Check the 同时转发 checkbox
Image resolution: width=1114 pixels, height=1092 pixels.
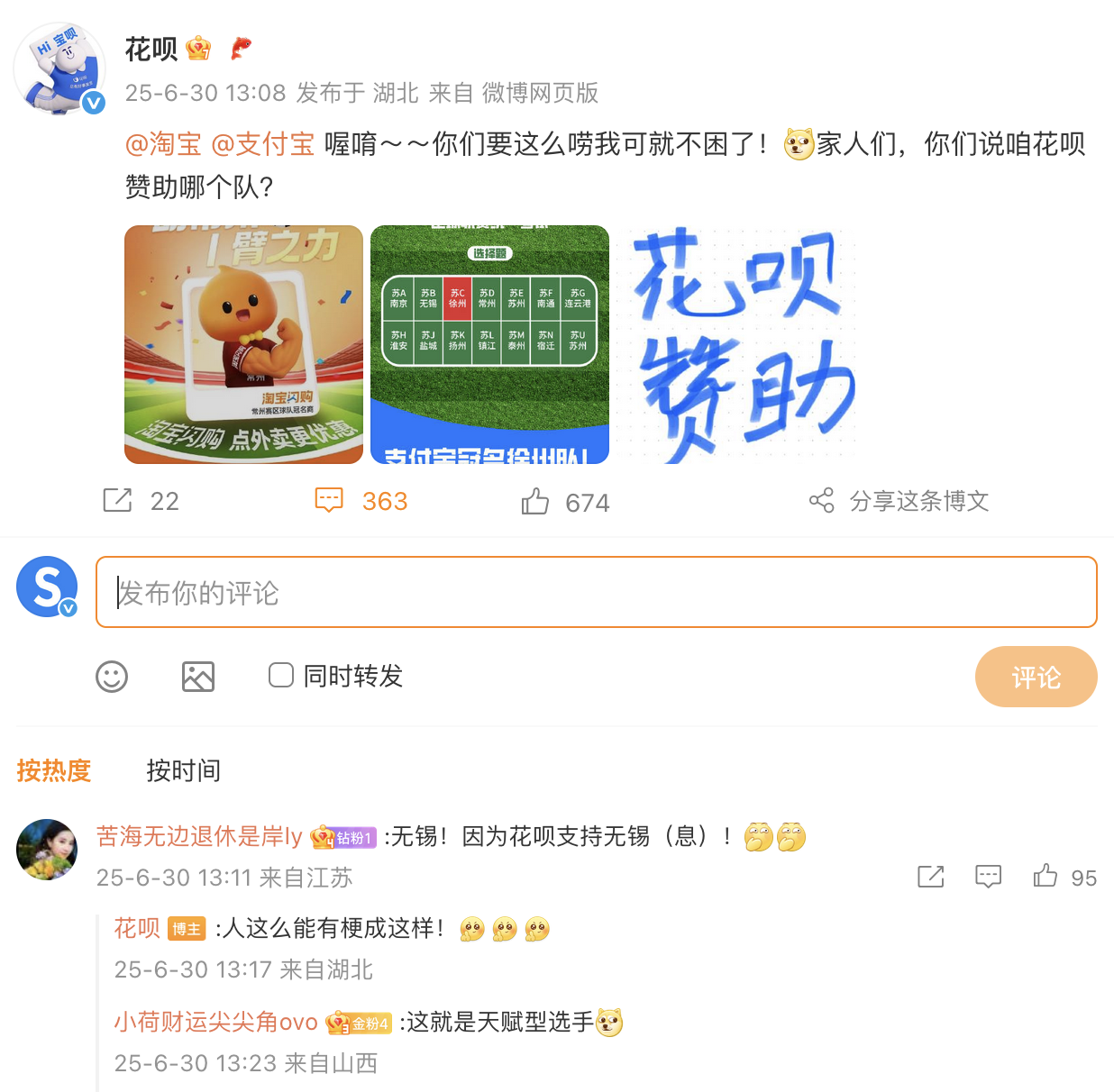pos(281,675)
